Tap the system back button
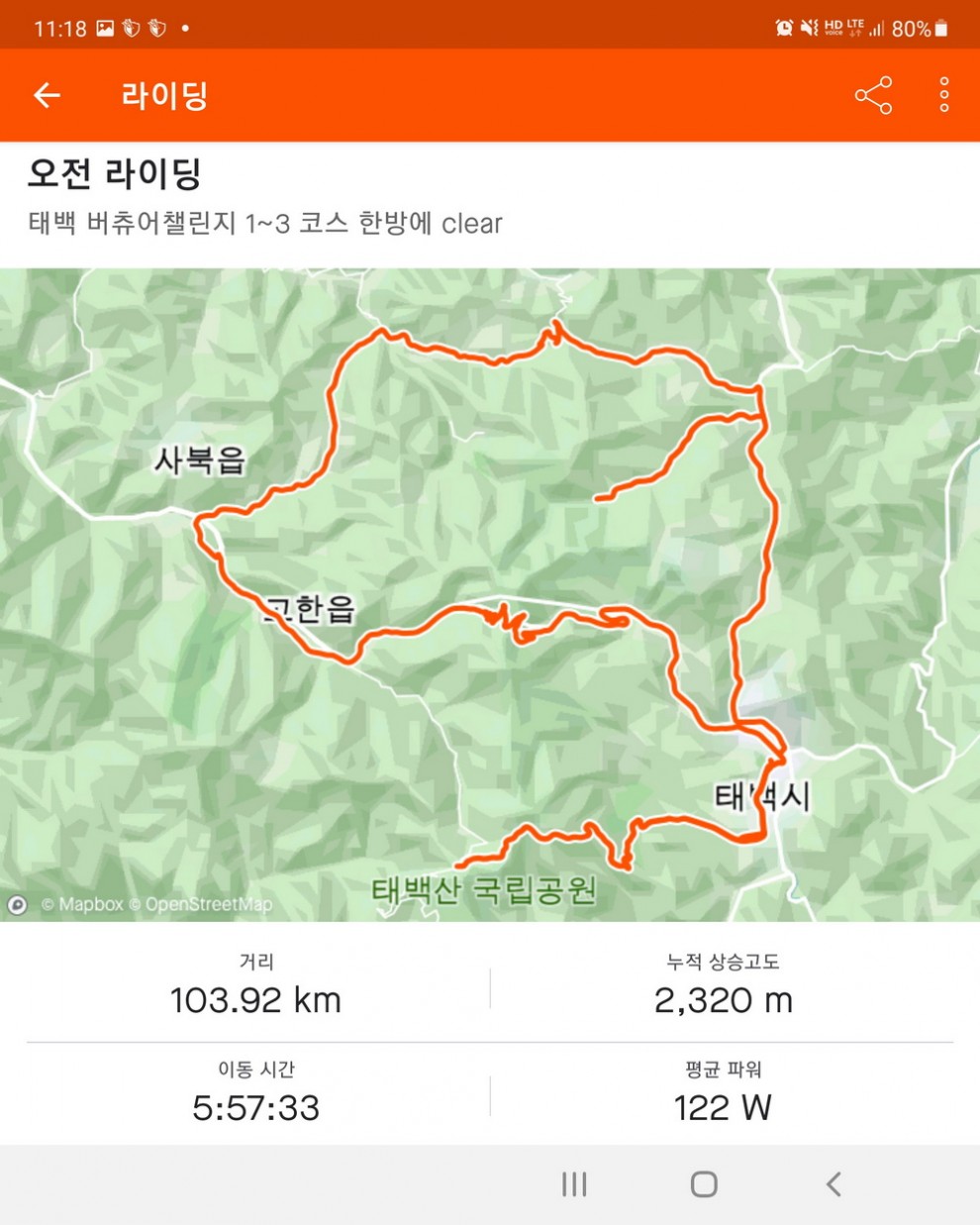 [x=833, y=1183]
